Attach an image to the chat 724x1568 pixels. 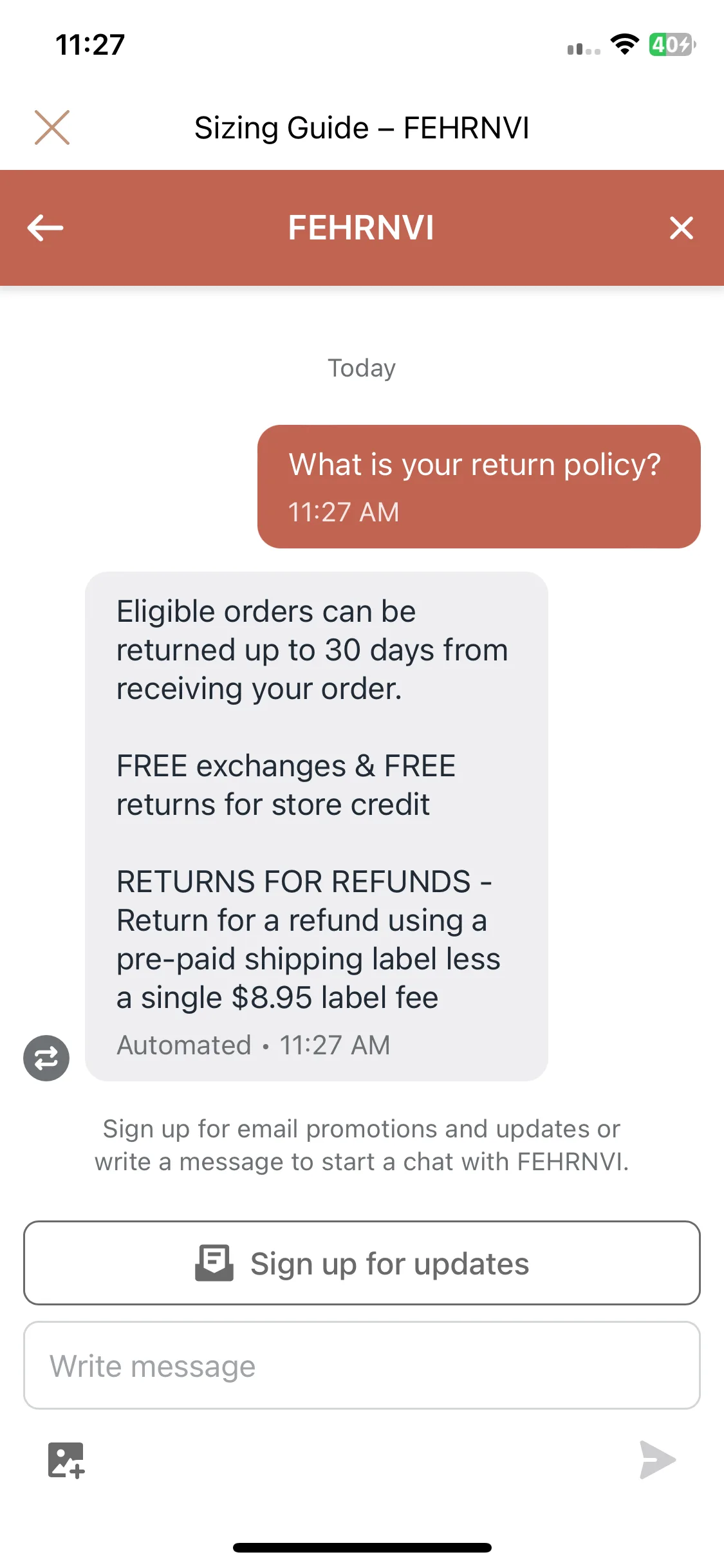66,1460
